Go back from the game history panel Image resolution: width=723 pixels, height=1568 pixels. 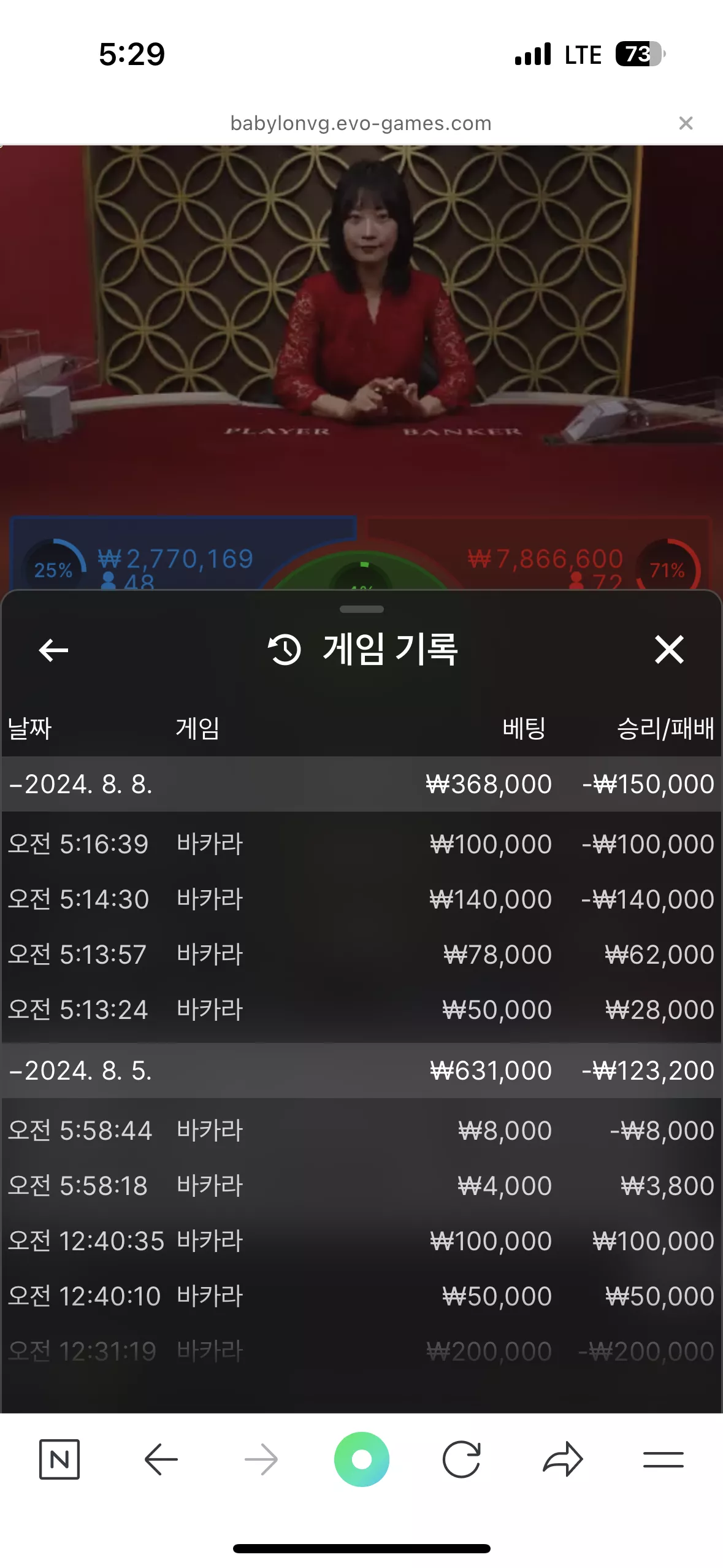(53, 650)
